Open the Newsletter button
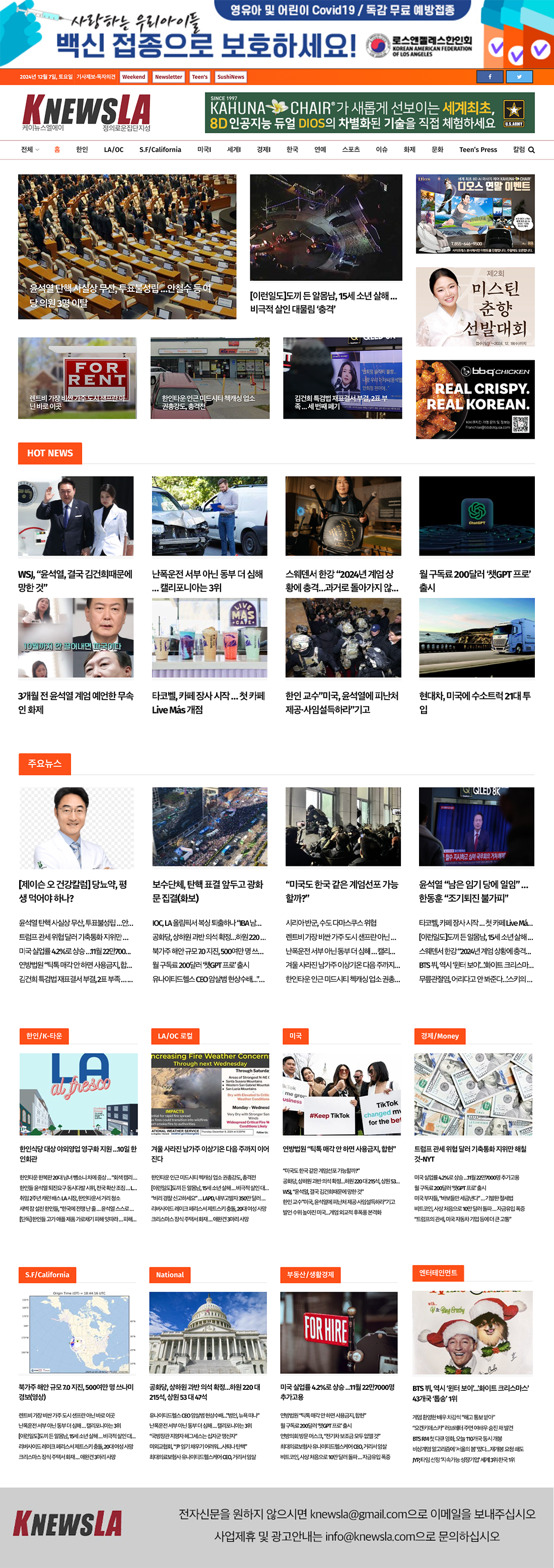The image size is (554, 1568). (x=168, y=76)
